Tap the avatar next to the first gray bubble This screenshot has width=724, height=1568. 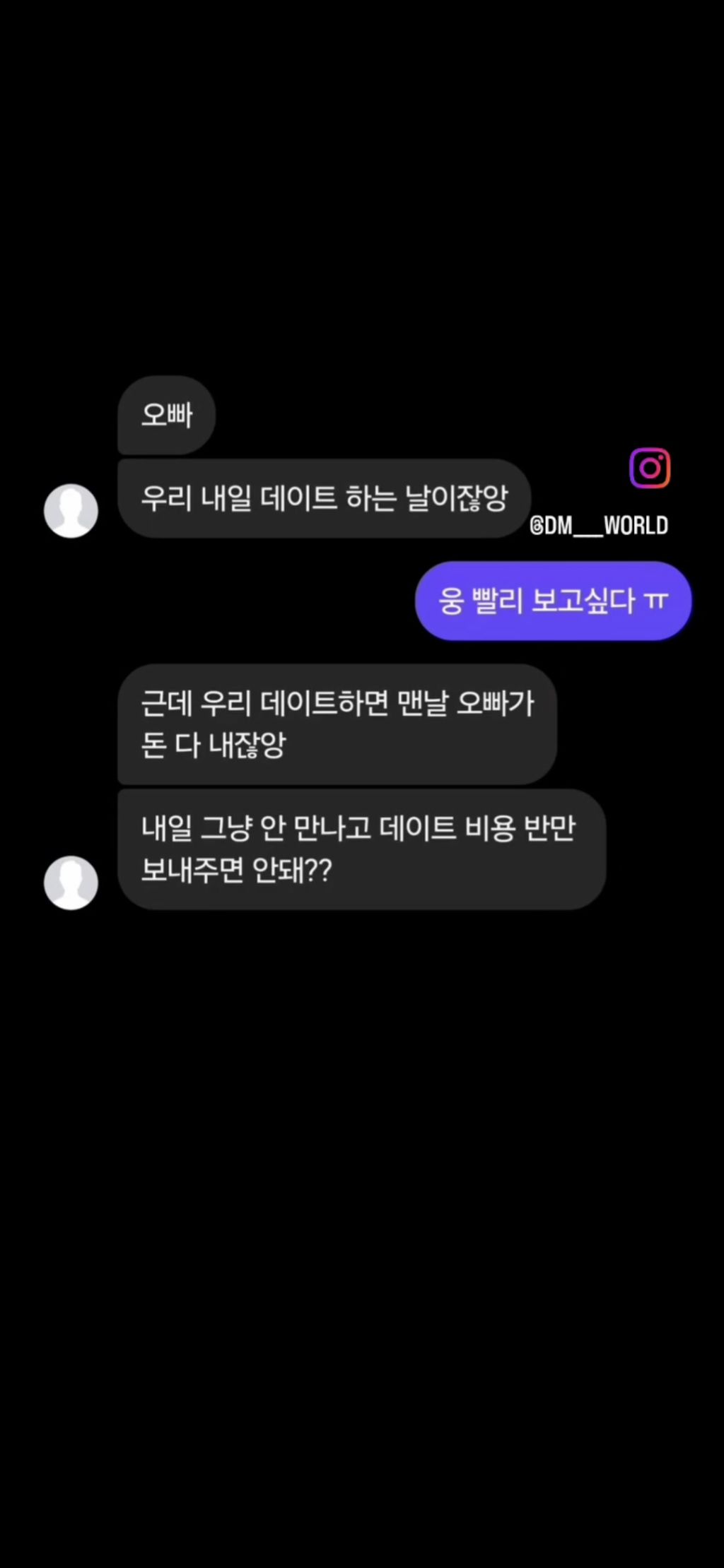(71, 510)
